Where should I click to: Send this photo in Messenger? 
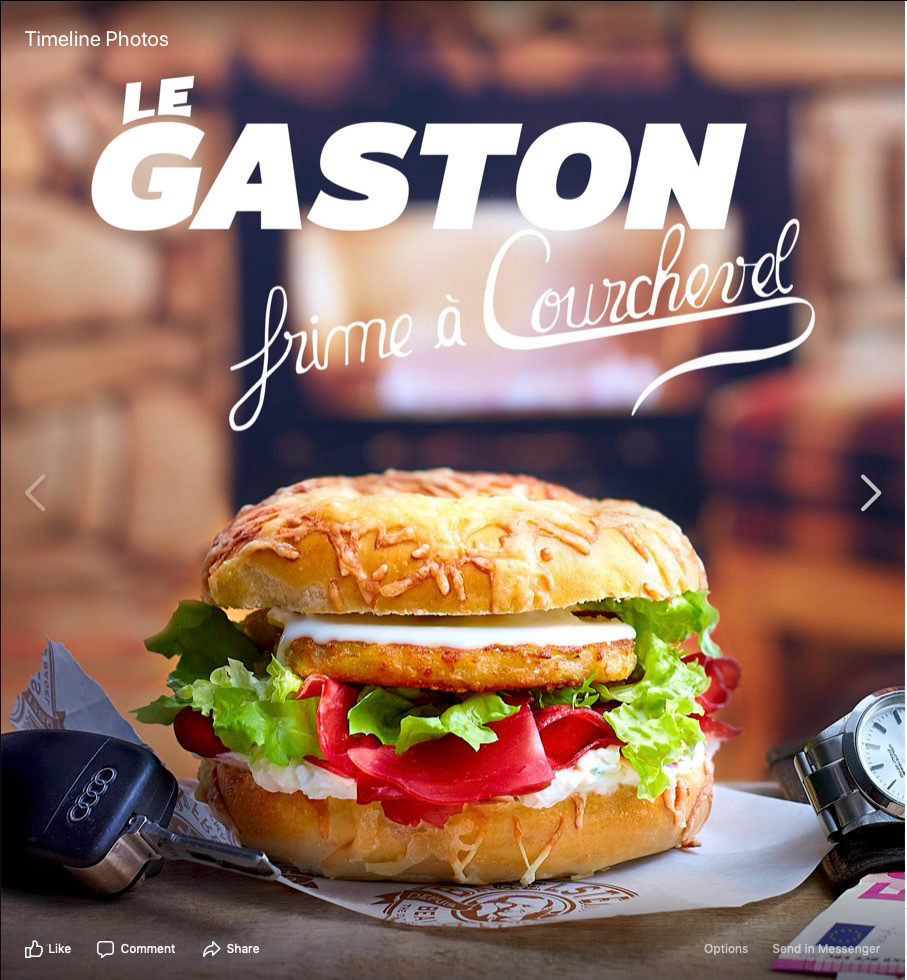[x=825, y=949]
